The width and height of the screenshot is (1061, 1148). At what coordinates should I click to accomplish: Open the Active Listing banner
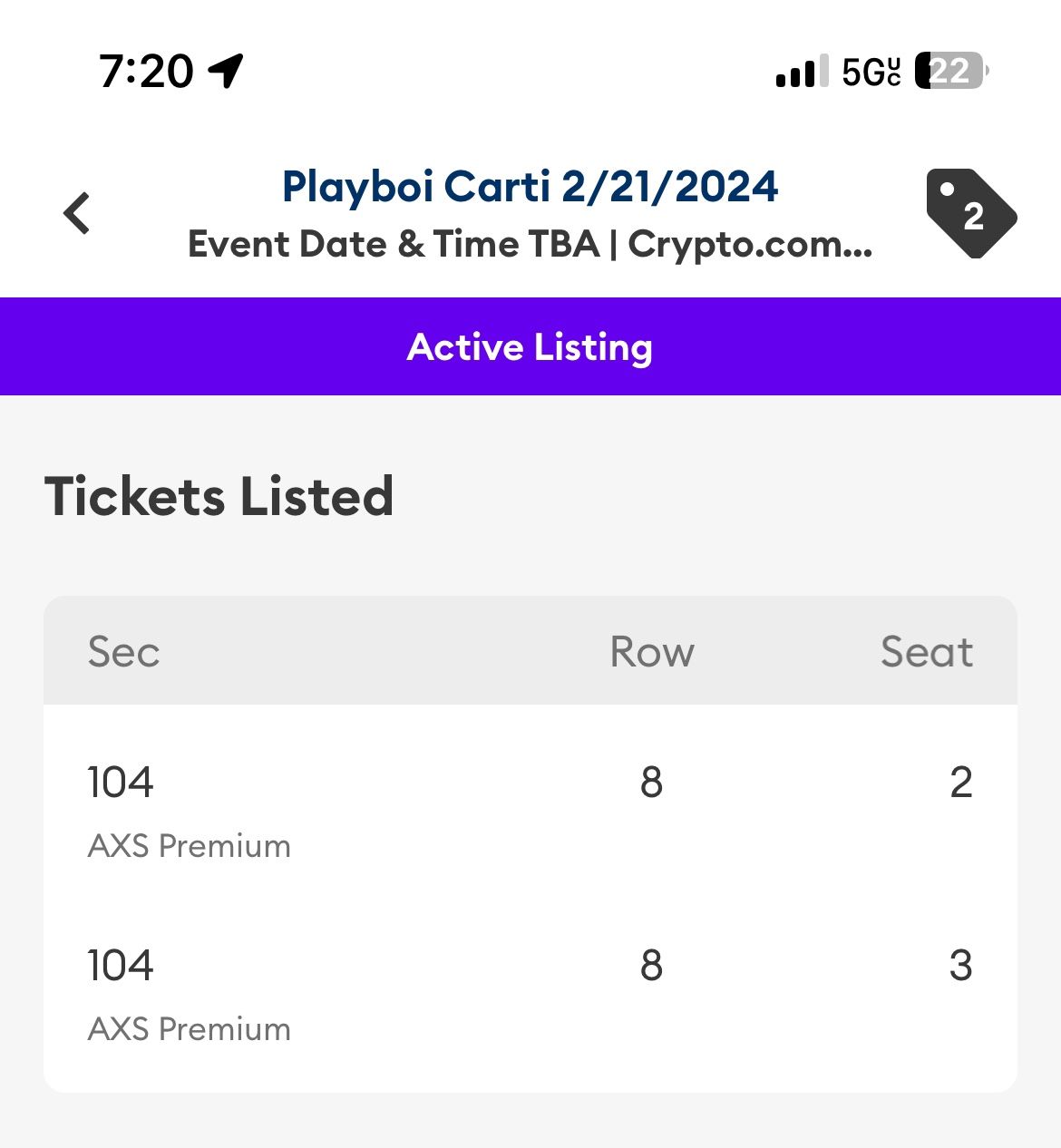tap(530, 346)
